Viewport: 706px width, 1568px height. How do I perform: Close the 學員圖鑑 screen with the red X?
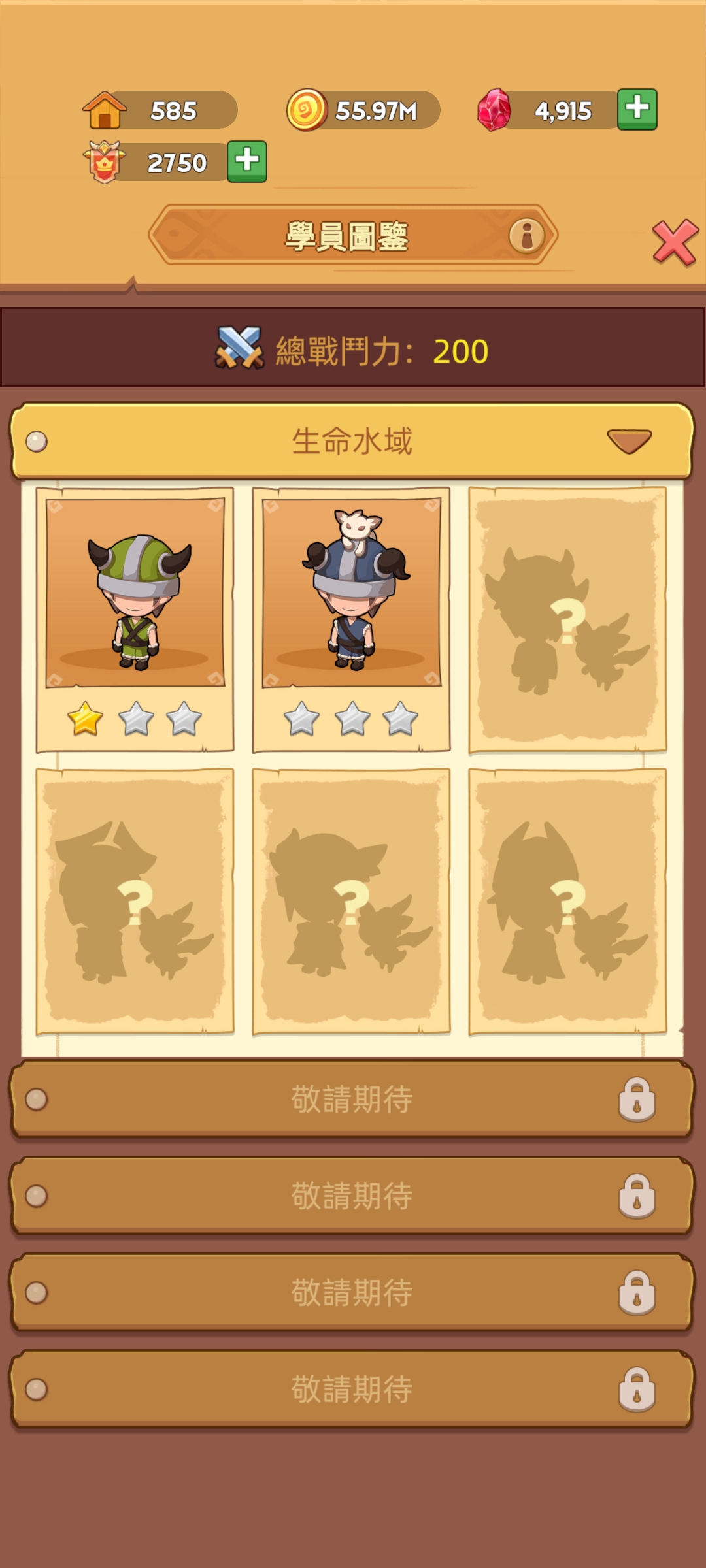(675, 242)
